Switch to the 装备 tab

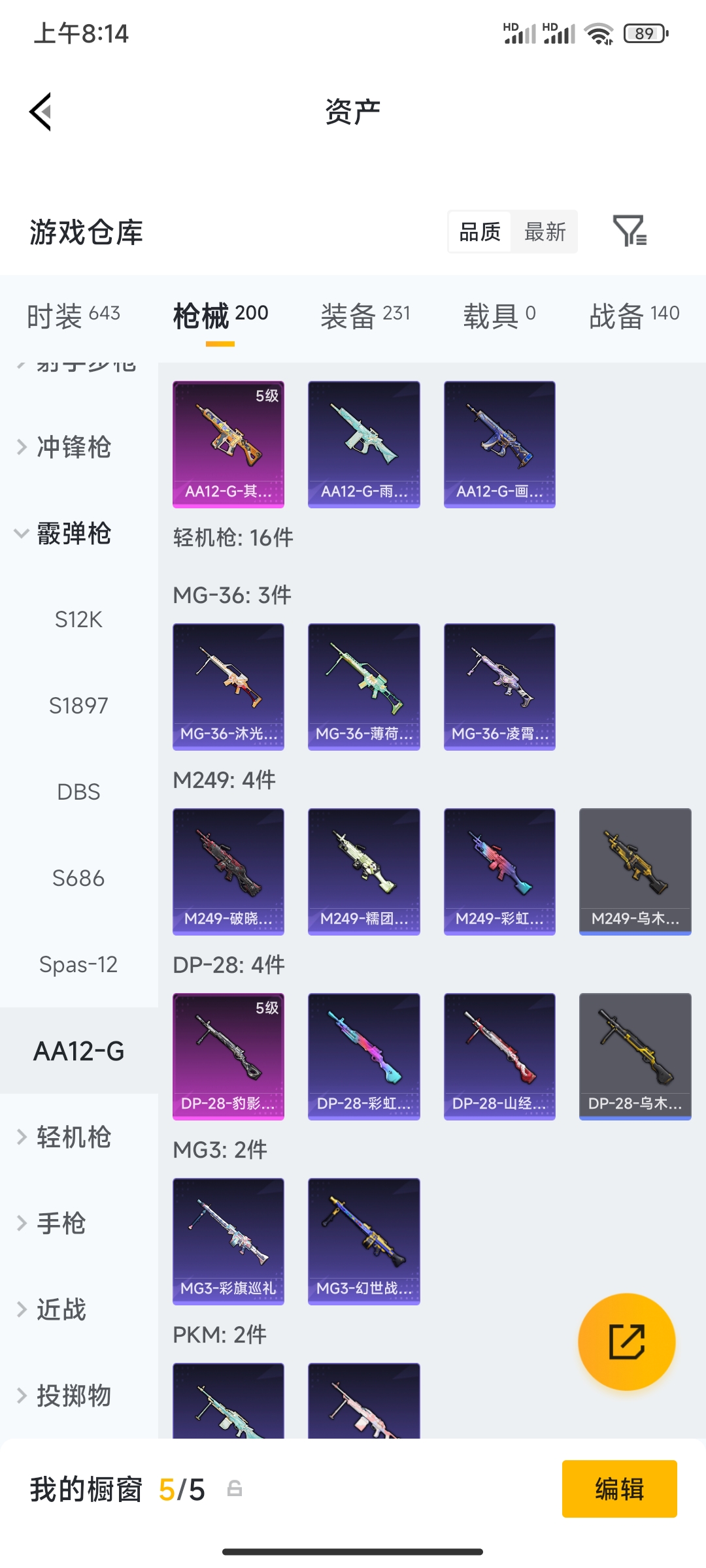(x=365, y=316)
